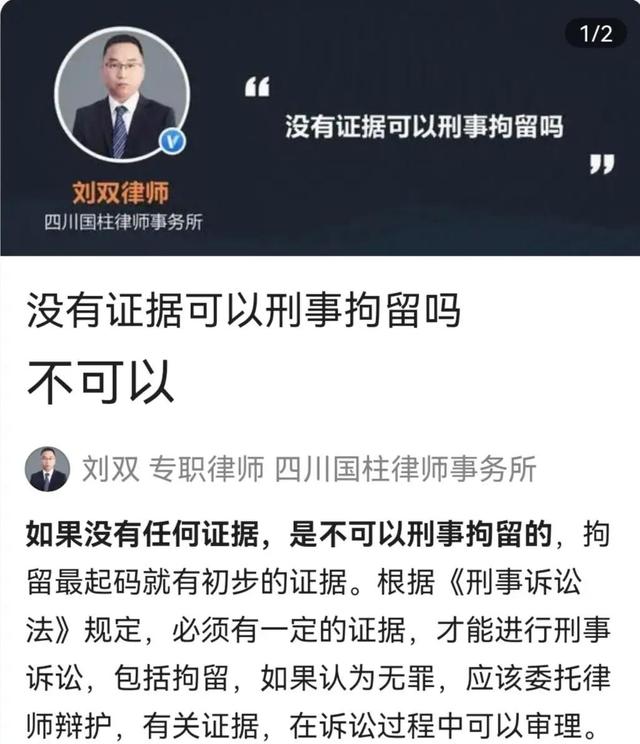Image resolution: width=640 pixels, height=744 pixels.
Task: Open lawyer 刘双's profile from author row
Action: (47, 468)
